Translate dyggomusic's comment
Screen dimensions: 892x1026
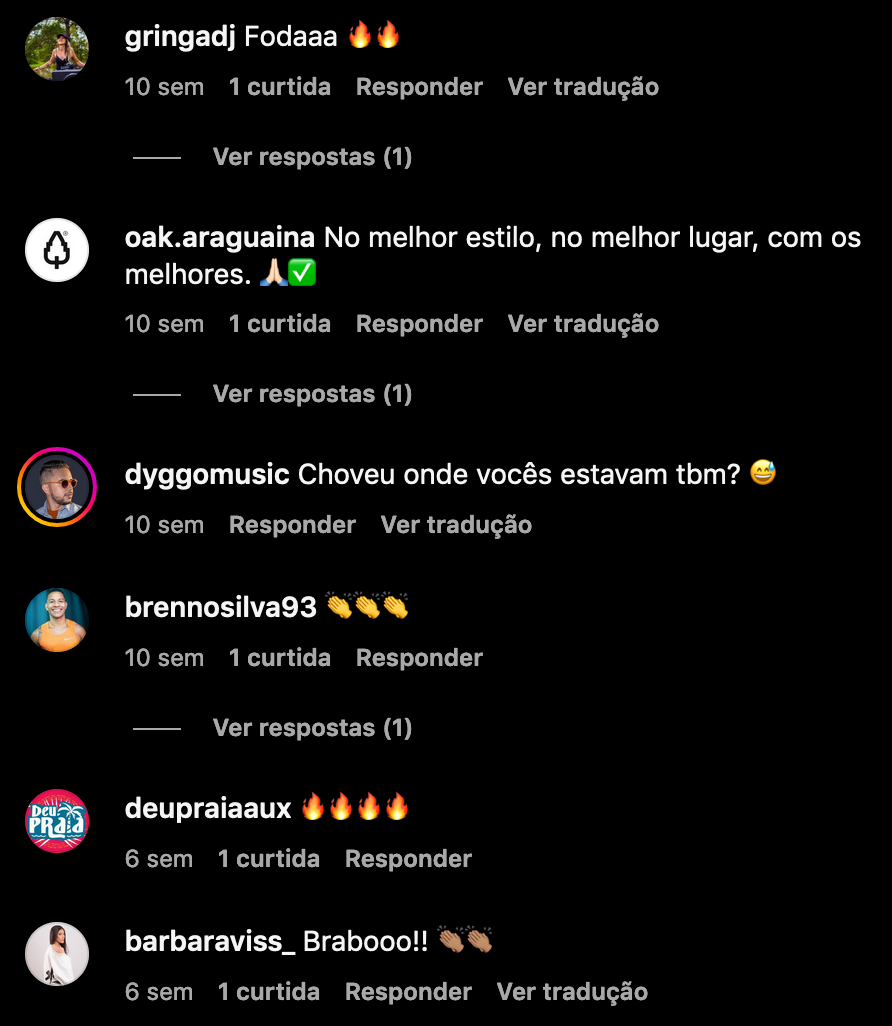[456, 525]
